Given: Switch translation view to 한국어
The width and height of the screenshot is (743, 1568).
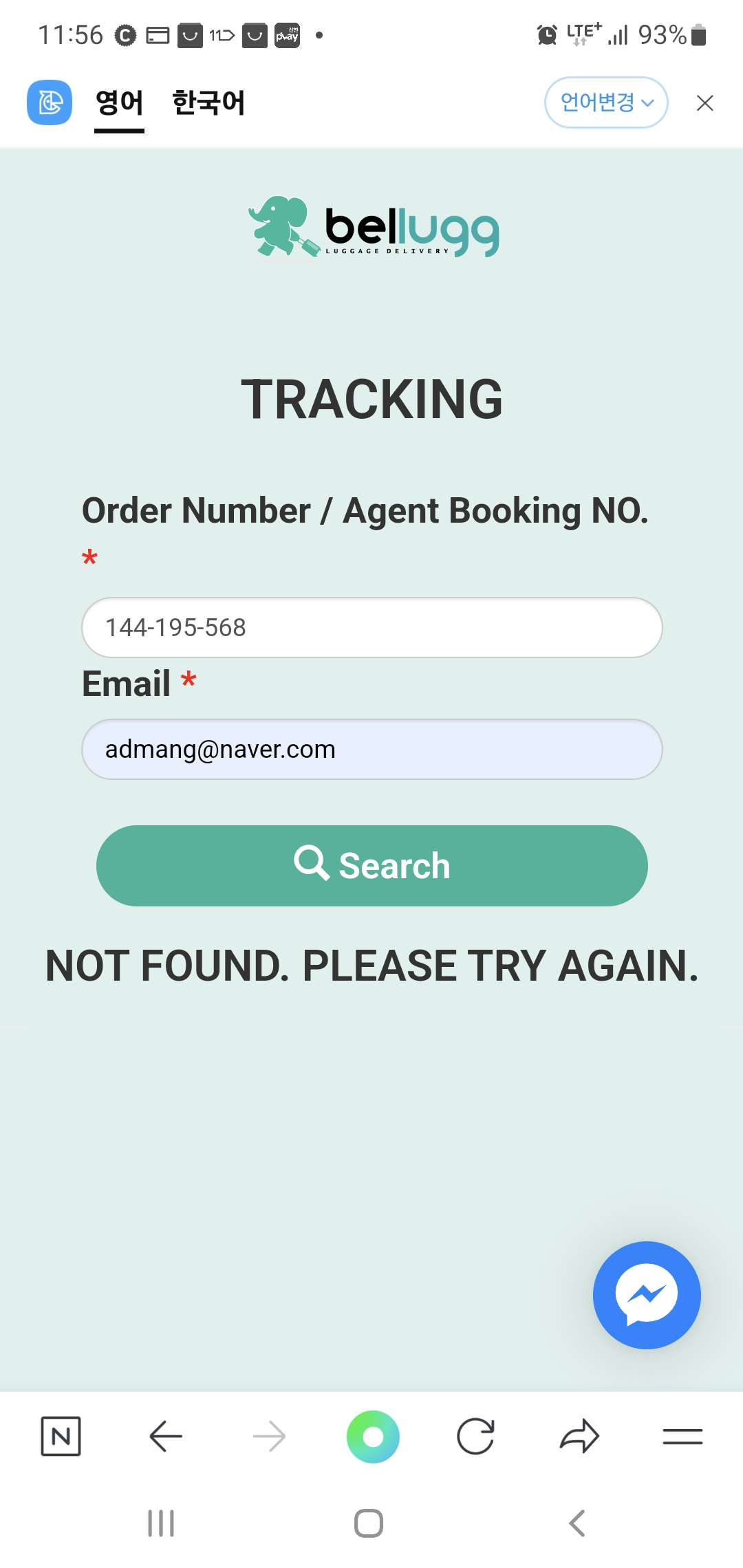Looking at the screenshot, I should 208,103.
